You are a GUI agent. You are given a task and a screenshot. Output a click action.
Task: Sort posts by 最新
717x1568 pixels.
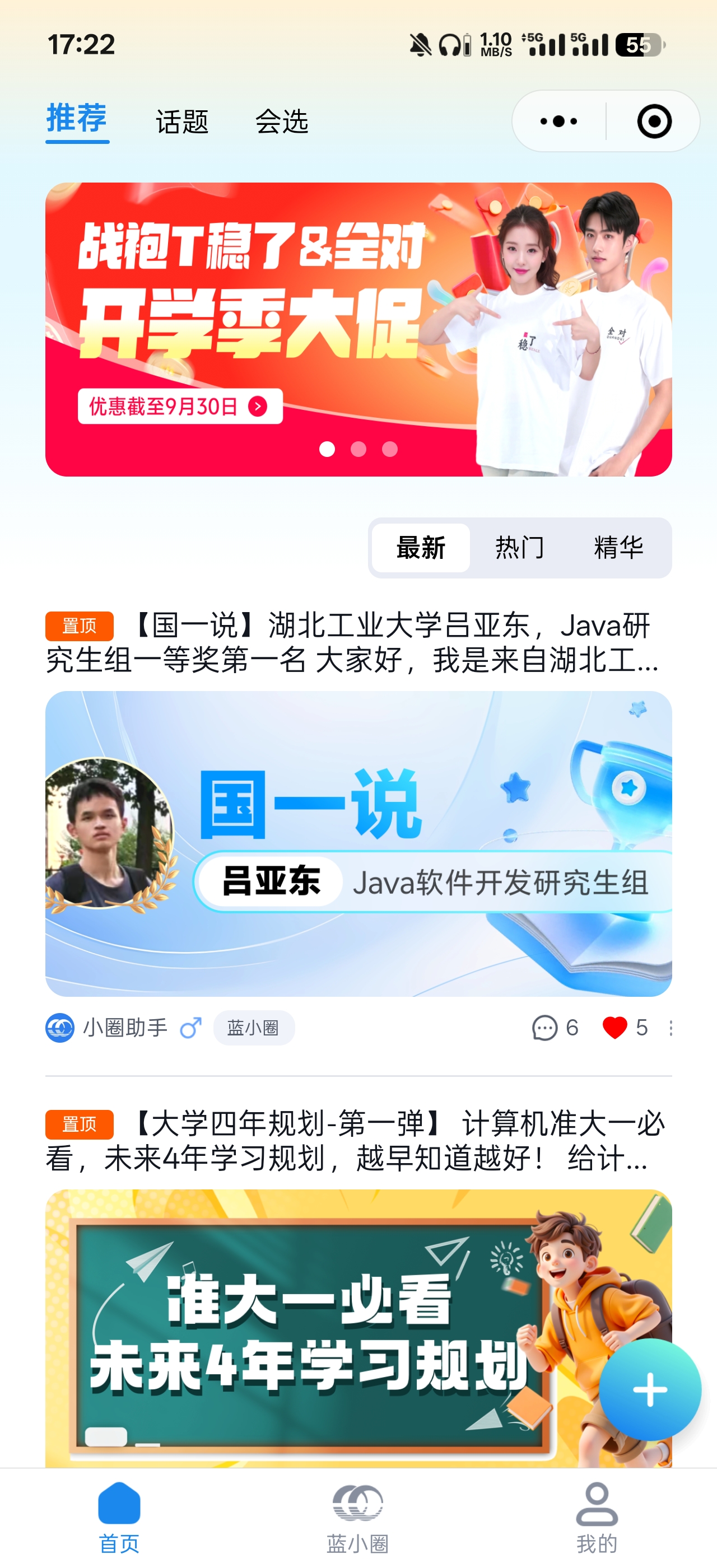[x=421, y=548]
